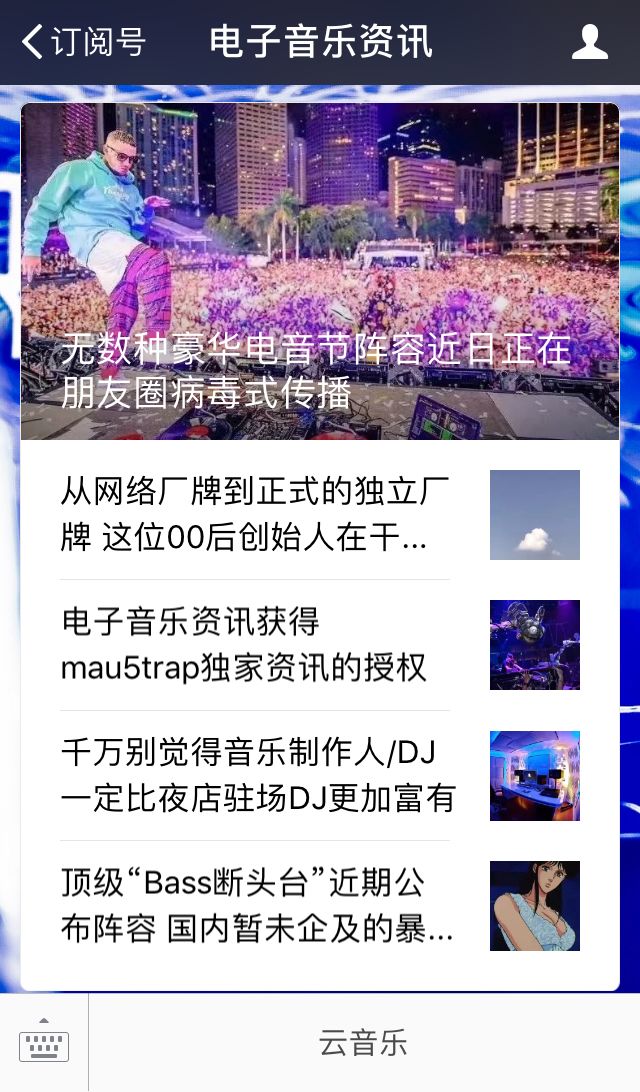
Task: Go back to 订阅号 list
Action: click(84, 42)
